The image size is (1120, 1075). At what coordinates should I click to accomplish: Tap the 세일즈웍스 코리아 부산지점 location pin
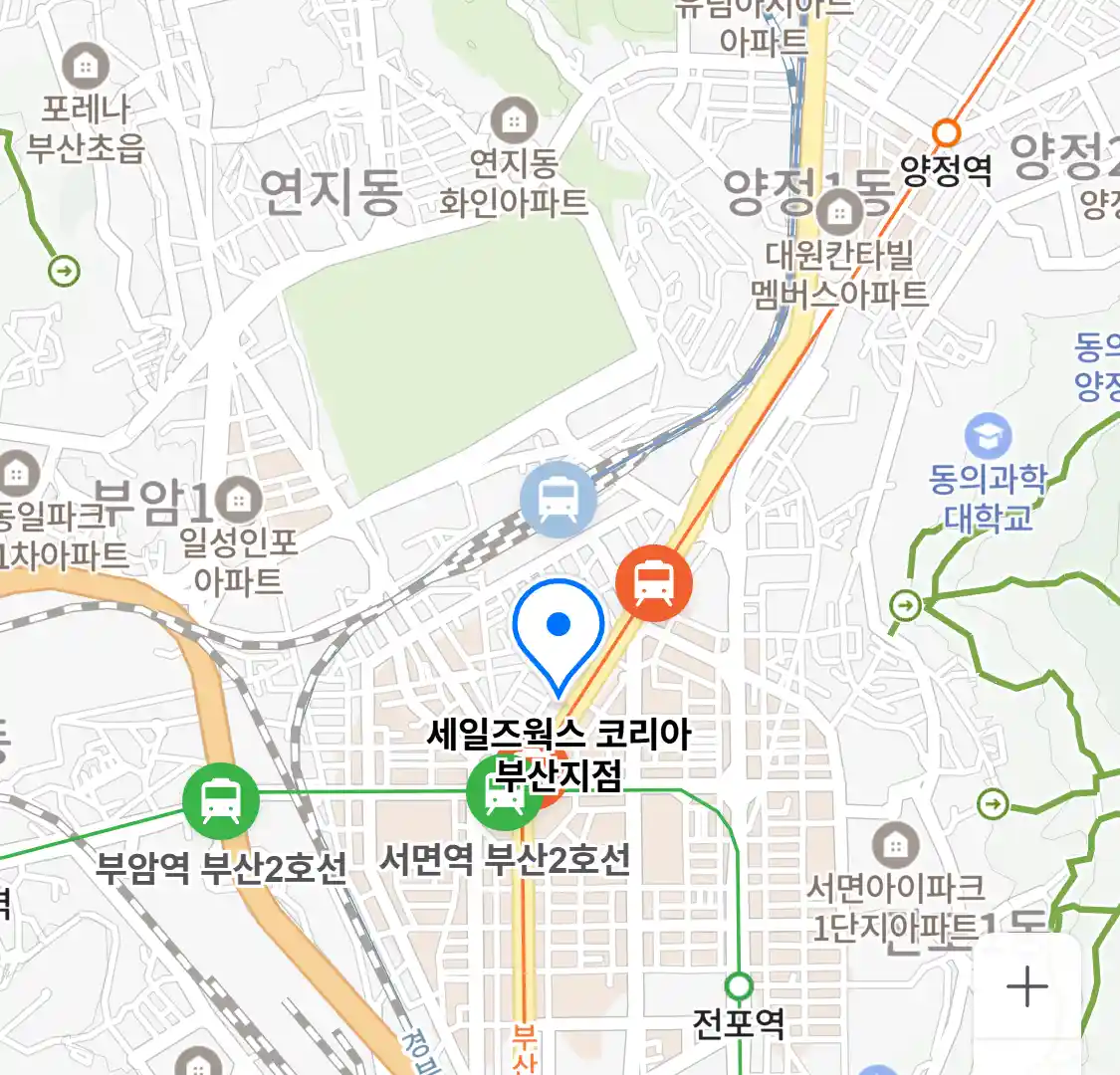point(559,633)
